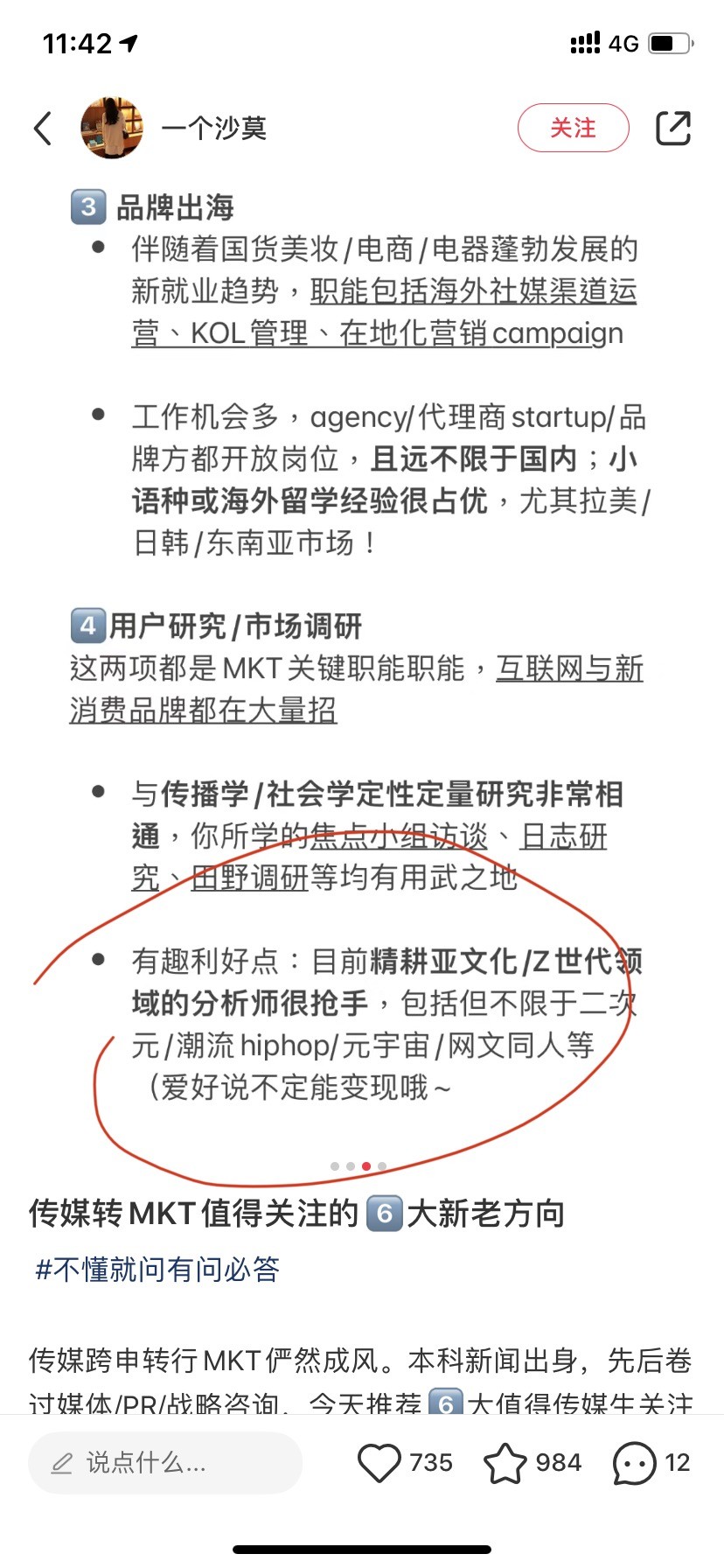Share this post

pyautogui.click(x=673, y=128)
